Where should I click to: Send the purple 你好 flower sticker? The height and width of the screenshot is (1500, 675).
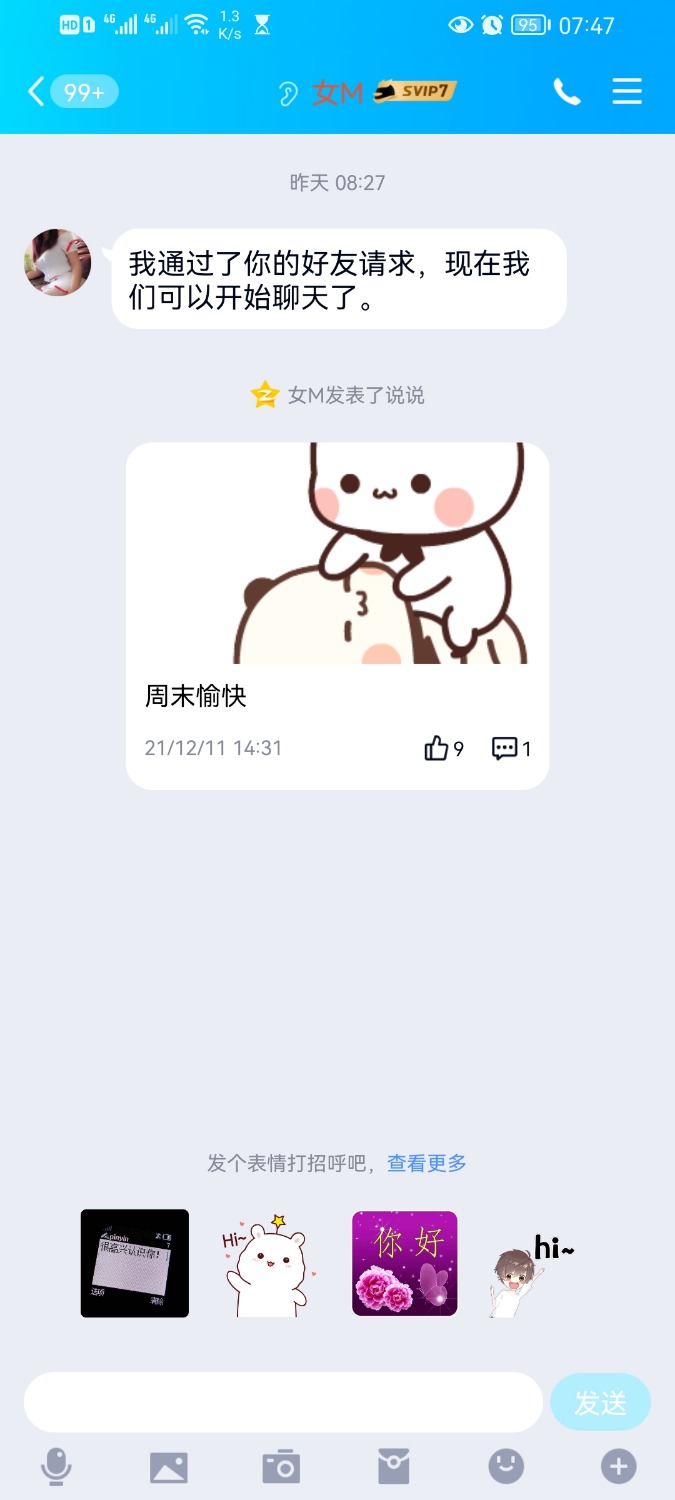point(404,1263)
